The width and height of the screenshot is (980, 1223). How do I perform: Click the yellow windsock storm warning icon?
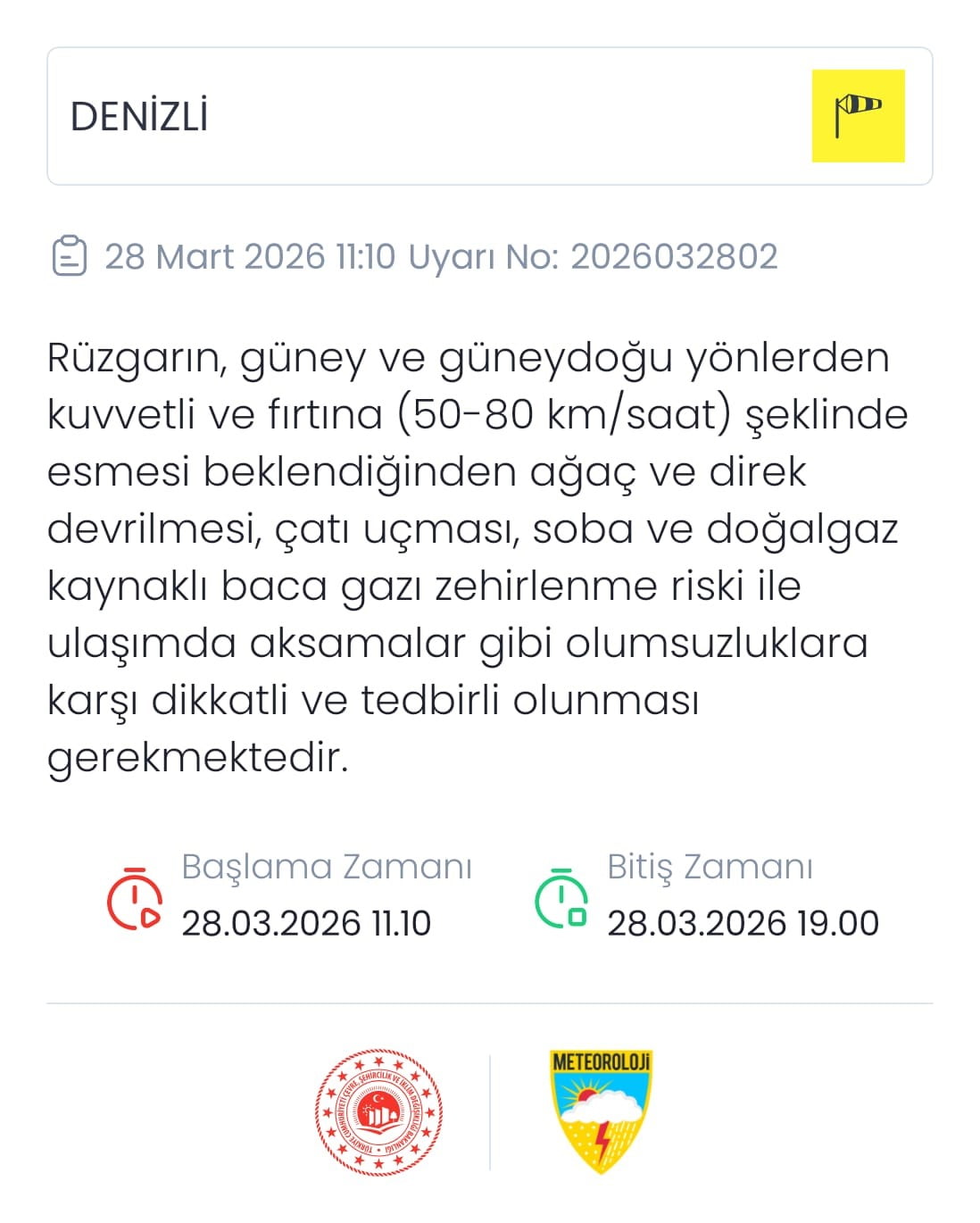(856, 116)
